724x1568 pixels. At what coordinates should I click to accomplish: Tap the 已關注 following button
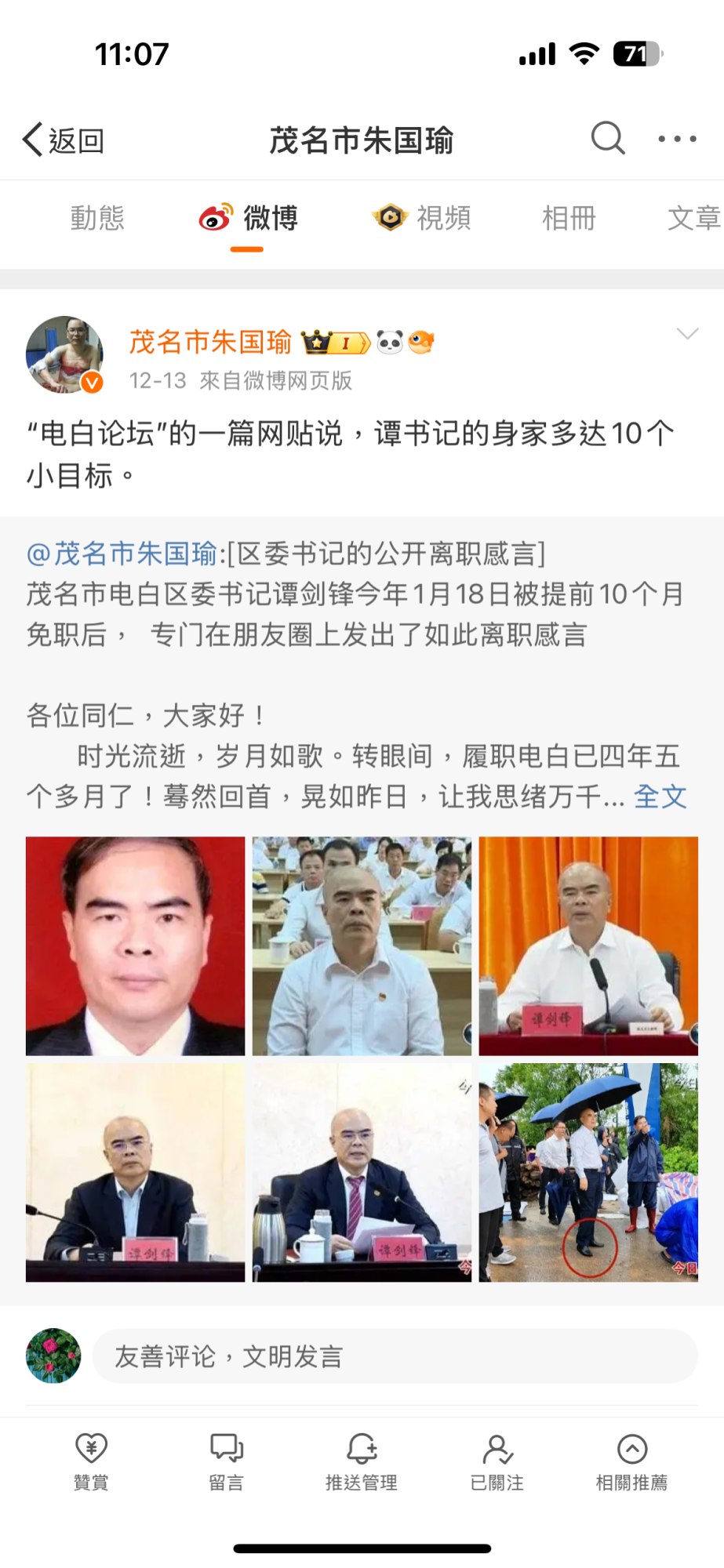(497, 1460)
